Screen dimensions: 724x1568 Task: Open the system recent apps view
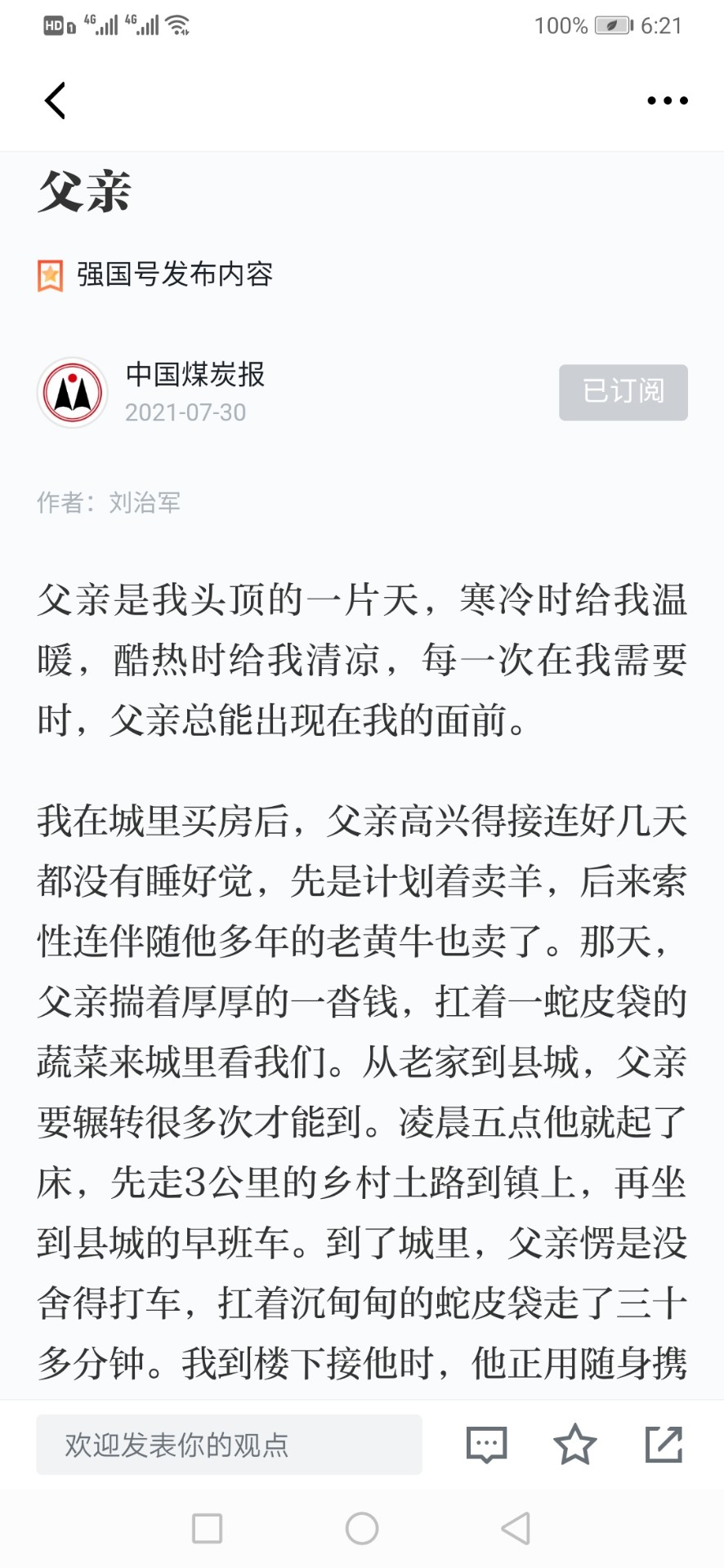coord(207,1528)
